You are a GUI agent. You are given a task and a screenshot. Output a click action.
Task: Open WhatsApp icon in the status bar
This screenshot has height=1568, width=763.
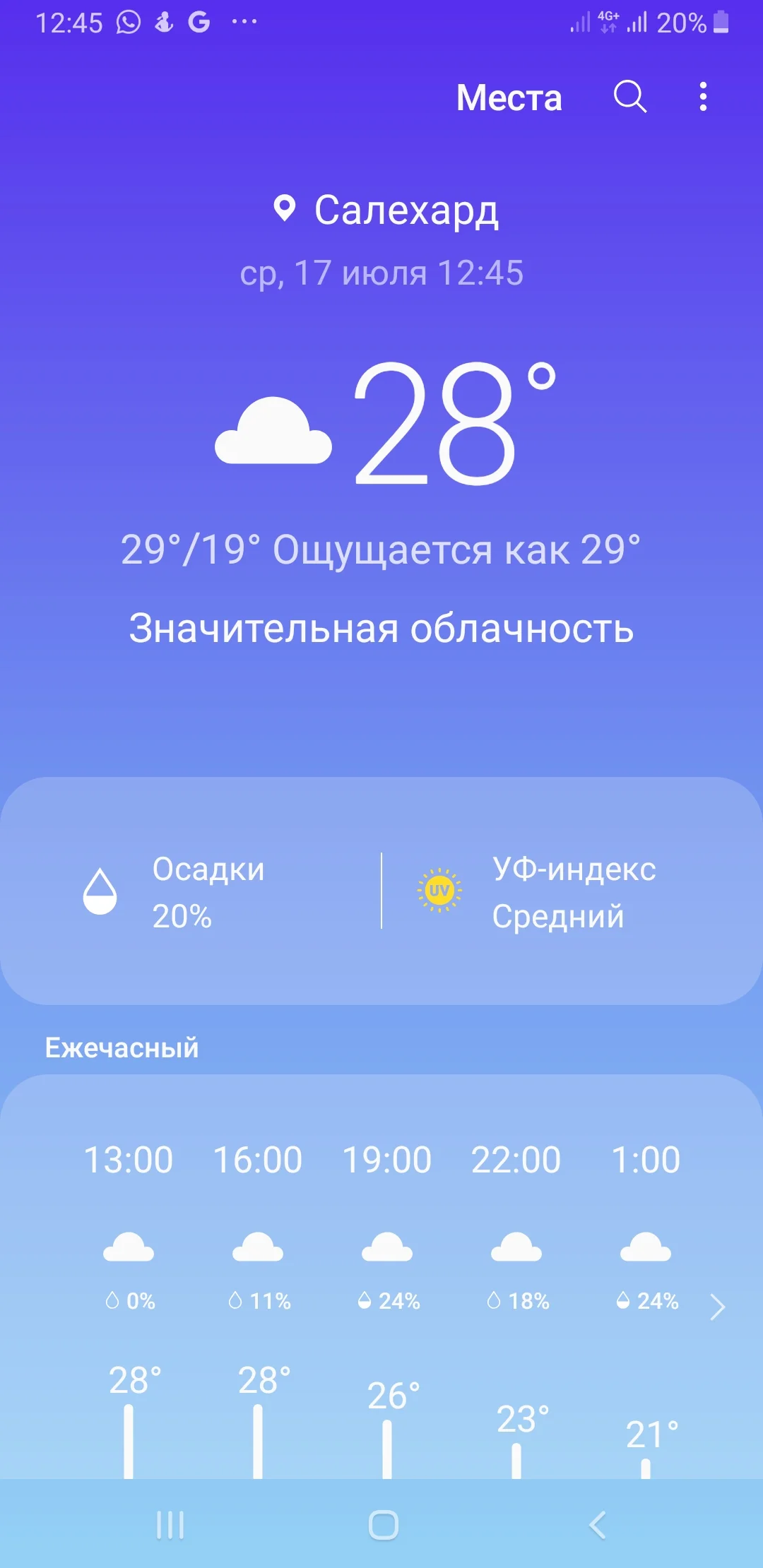pyautogui.click(x=129, y=22)
